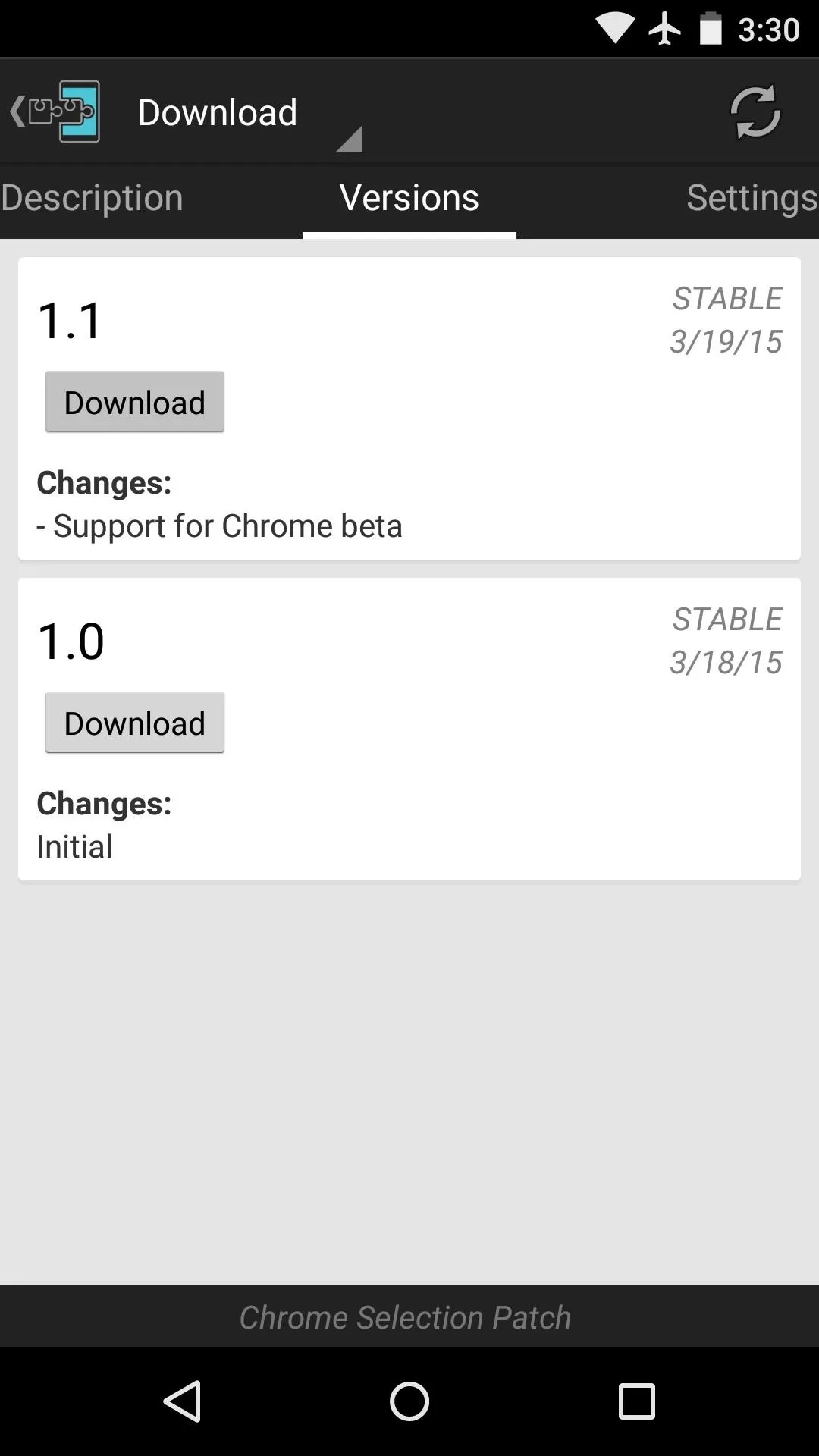The image size is (819, 1456).
Task: Refresh the module versions list
Action: (755, 112)
